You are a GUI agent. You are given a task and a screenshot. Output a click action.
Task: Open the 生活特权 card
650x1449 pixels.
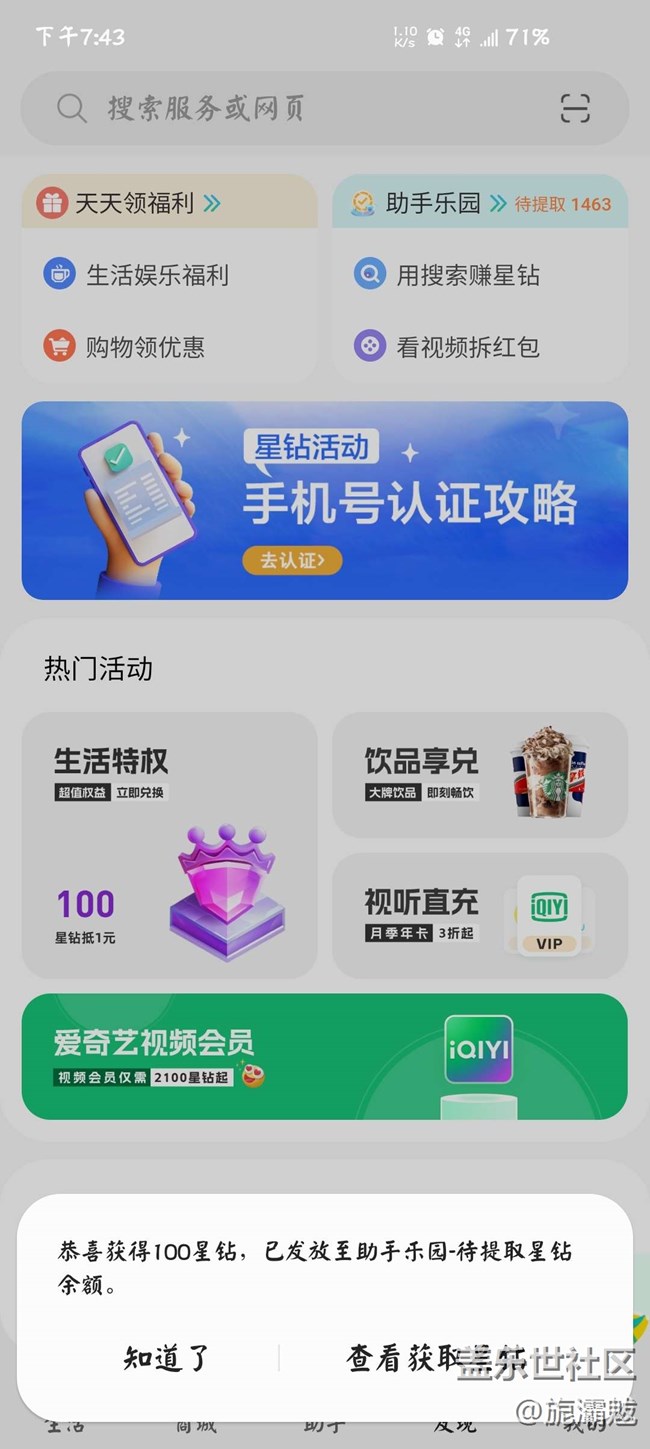(x=169, y=844)
